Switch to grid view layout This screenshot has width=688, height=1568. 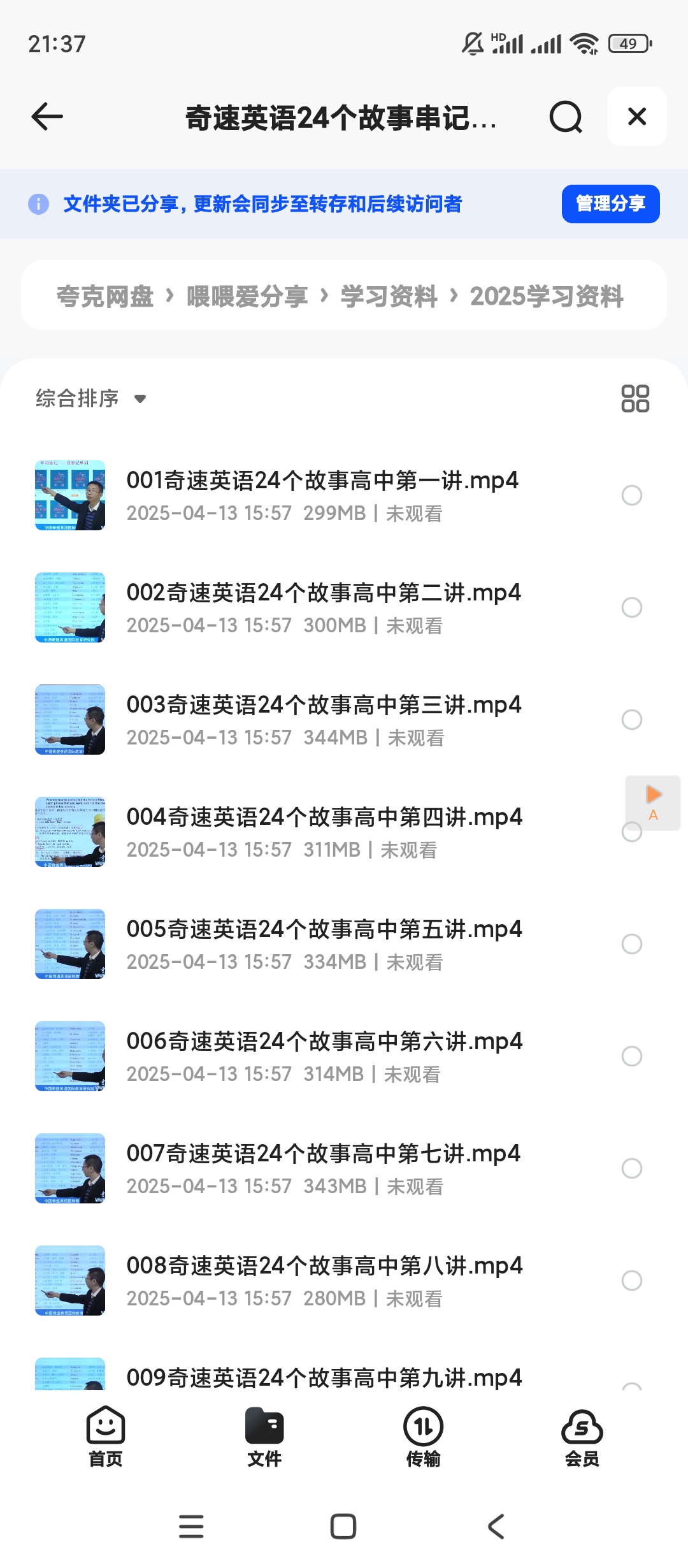pos(634,400)
